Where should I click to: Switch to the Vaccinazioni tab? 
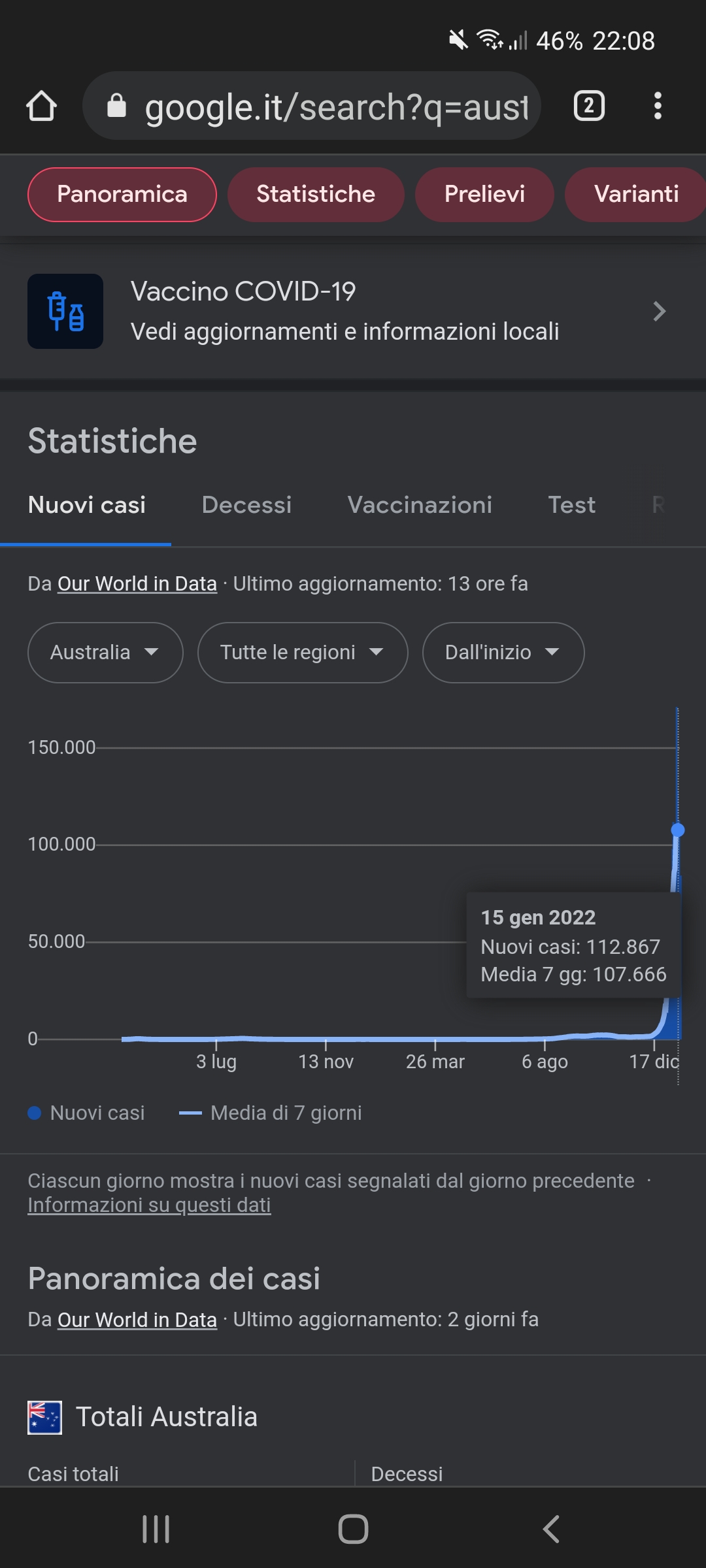[420, 505]
